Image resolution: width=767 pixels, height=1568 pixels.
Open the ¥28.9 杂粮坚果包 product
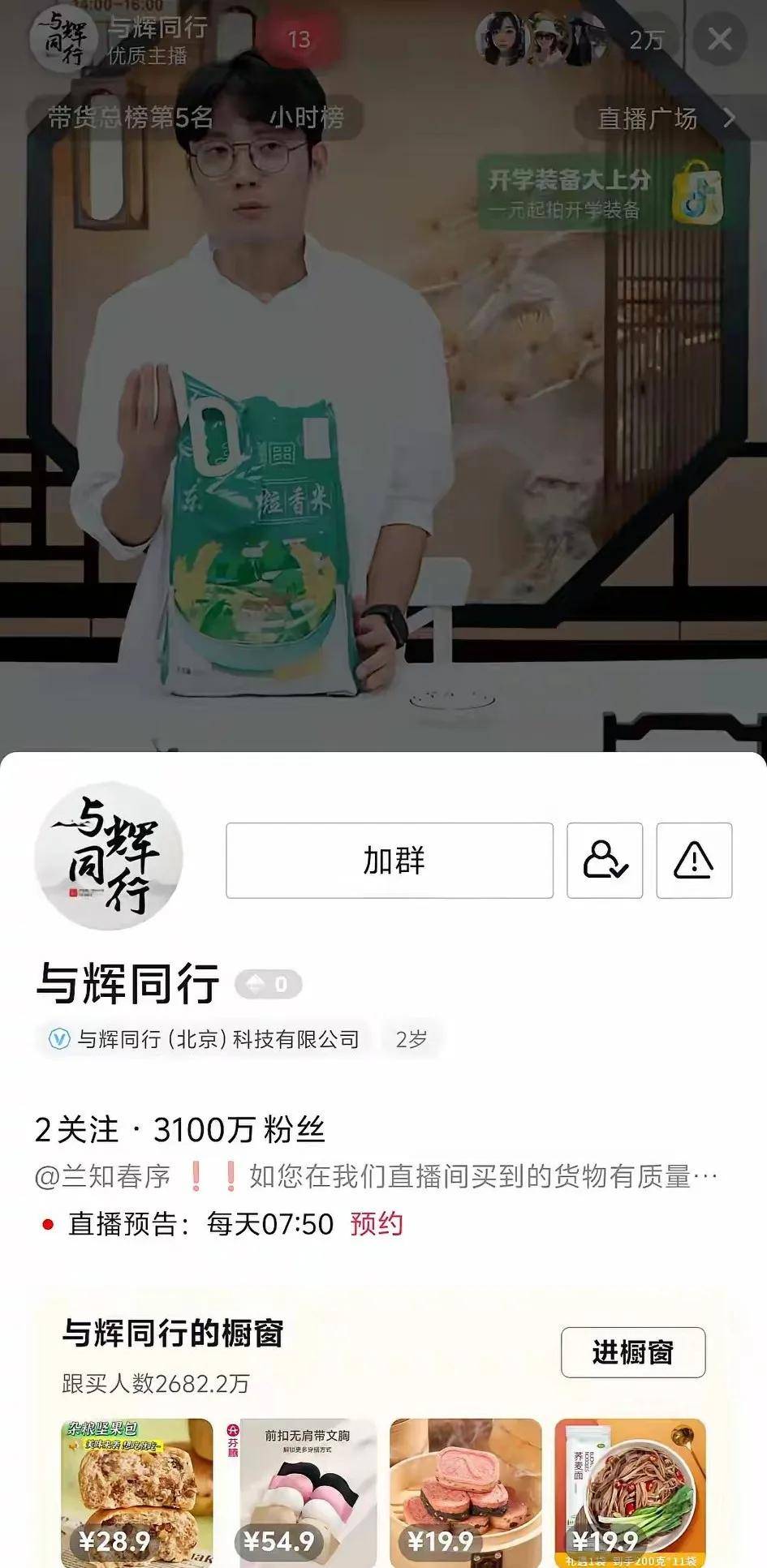(x=137, y=1491)
